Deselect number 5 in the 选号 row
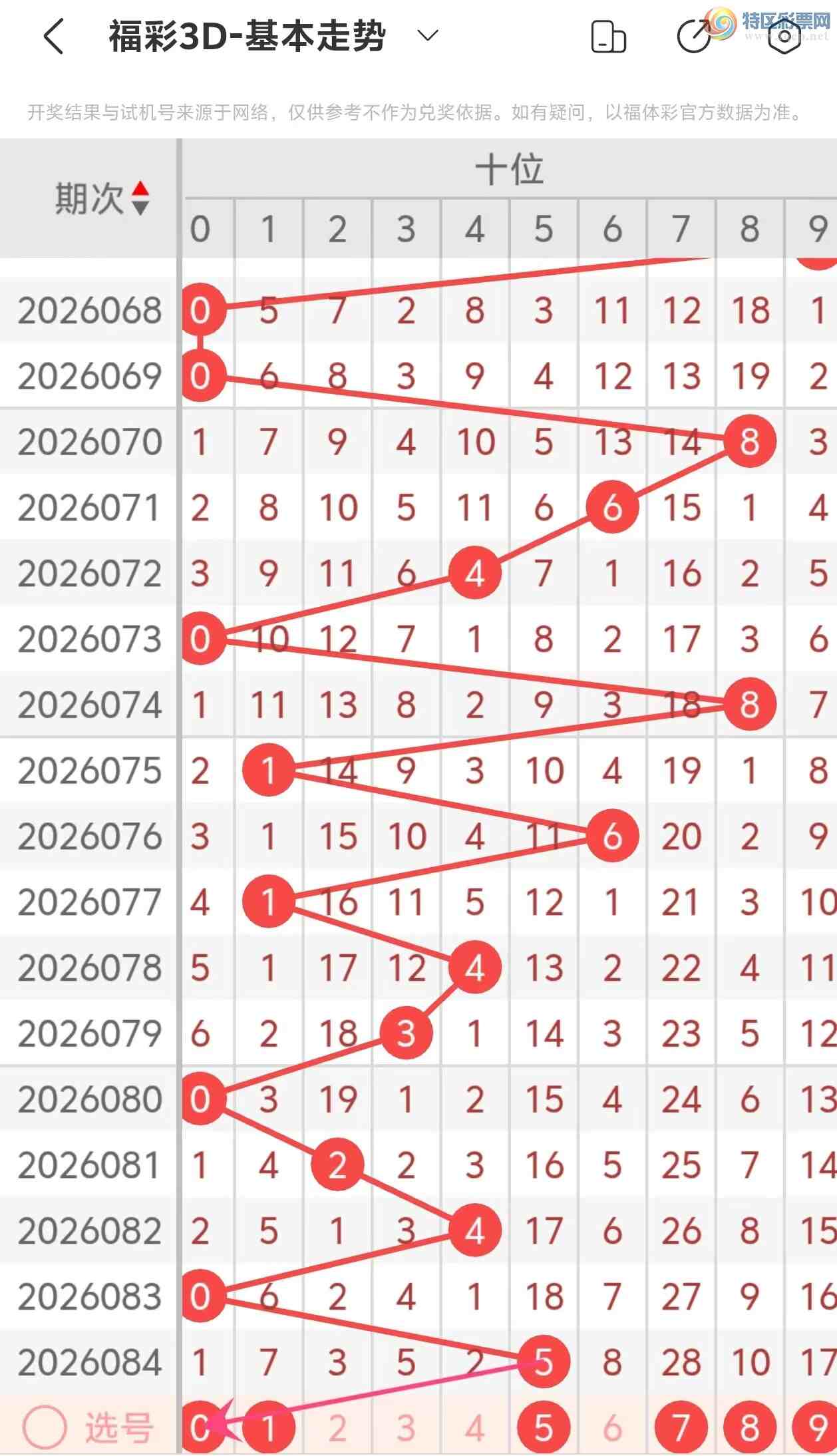 pos(544,1427)
